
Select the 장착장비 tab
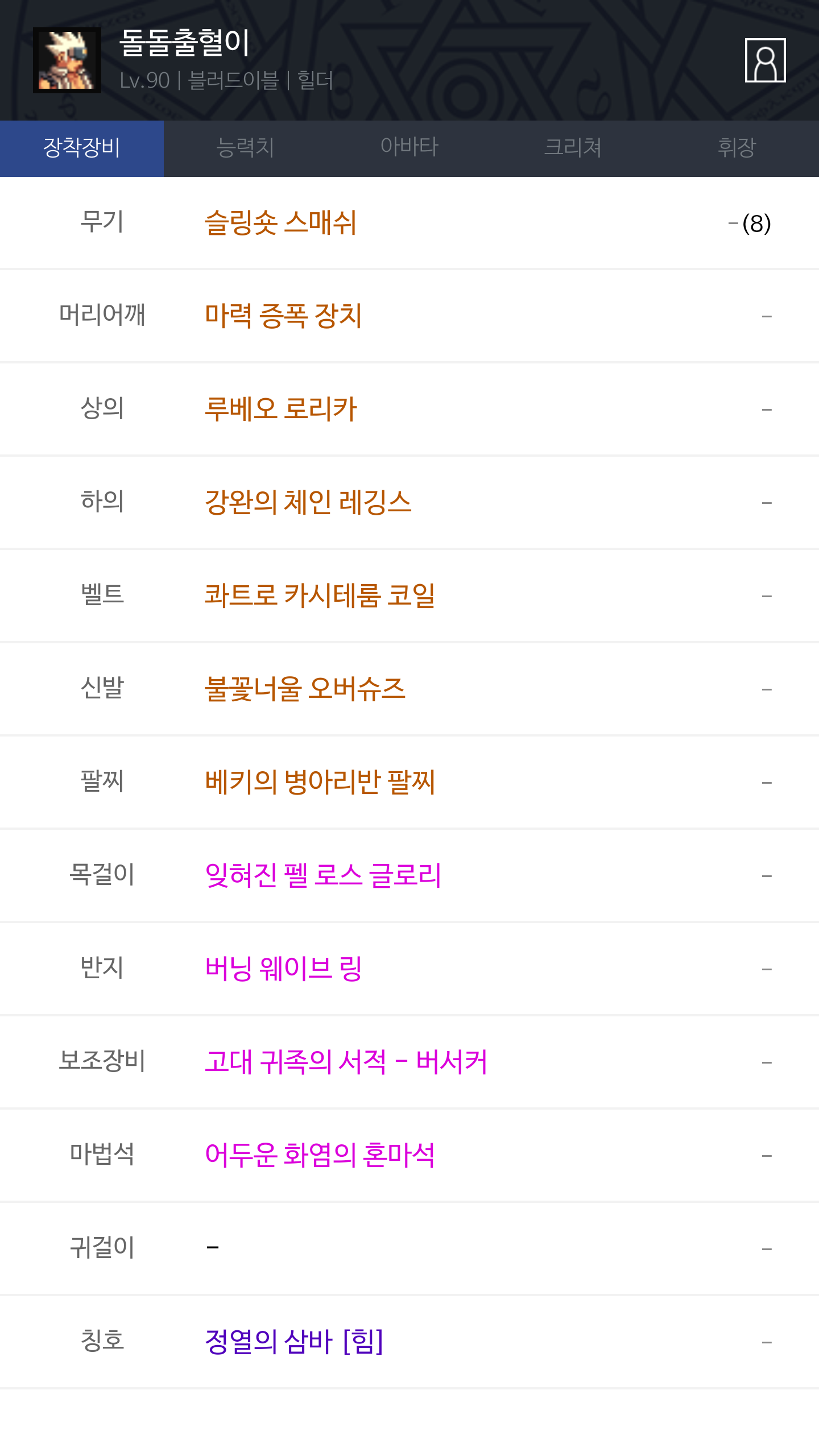coord(82,148)
